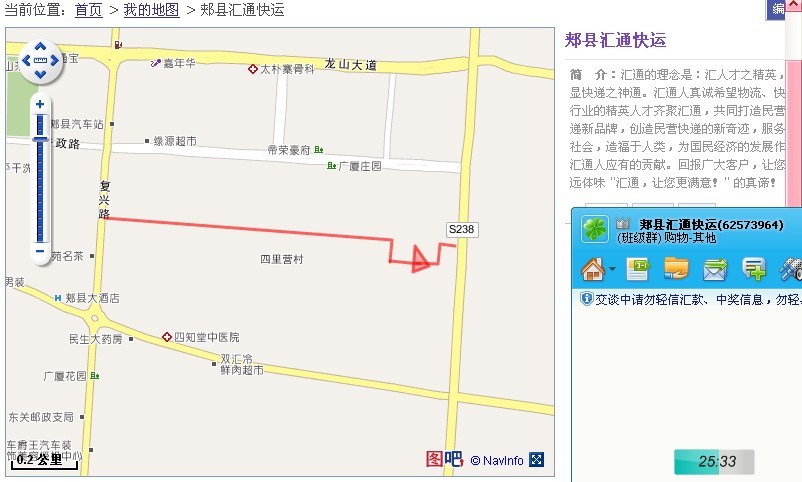802x482 pixels.
Task: Zoom in with the plus button
Action: (40, 104)
